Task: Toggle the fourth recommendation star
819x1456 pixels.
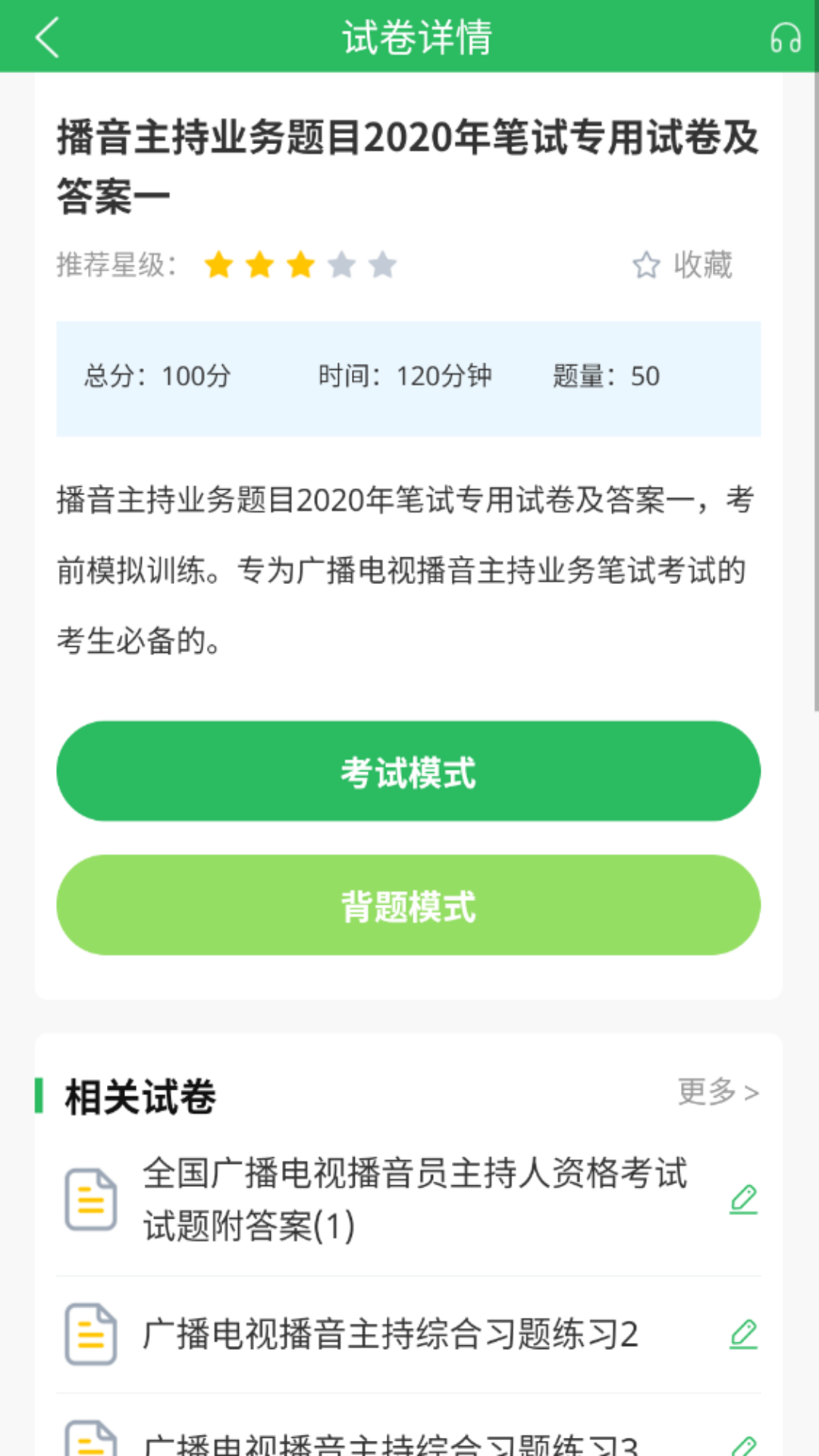Action: coord(340,265)
